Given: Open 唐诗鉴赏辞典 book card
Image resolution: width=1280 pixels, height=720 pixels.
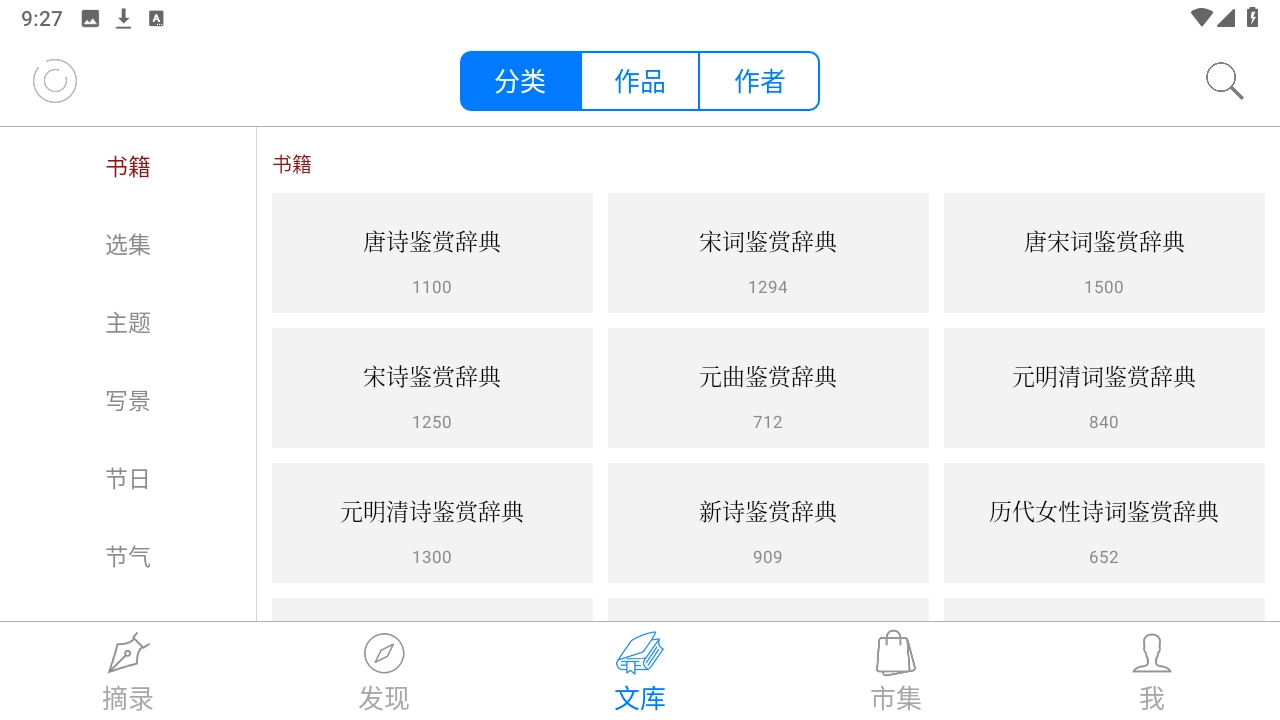Looking at the screenshot, I should [432, 253].
